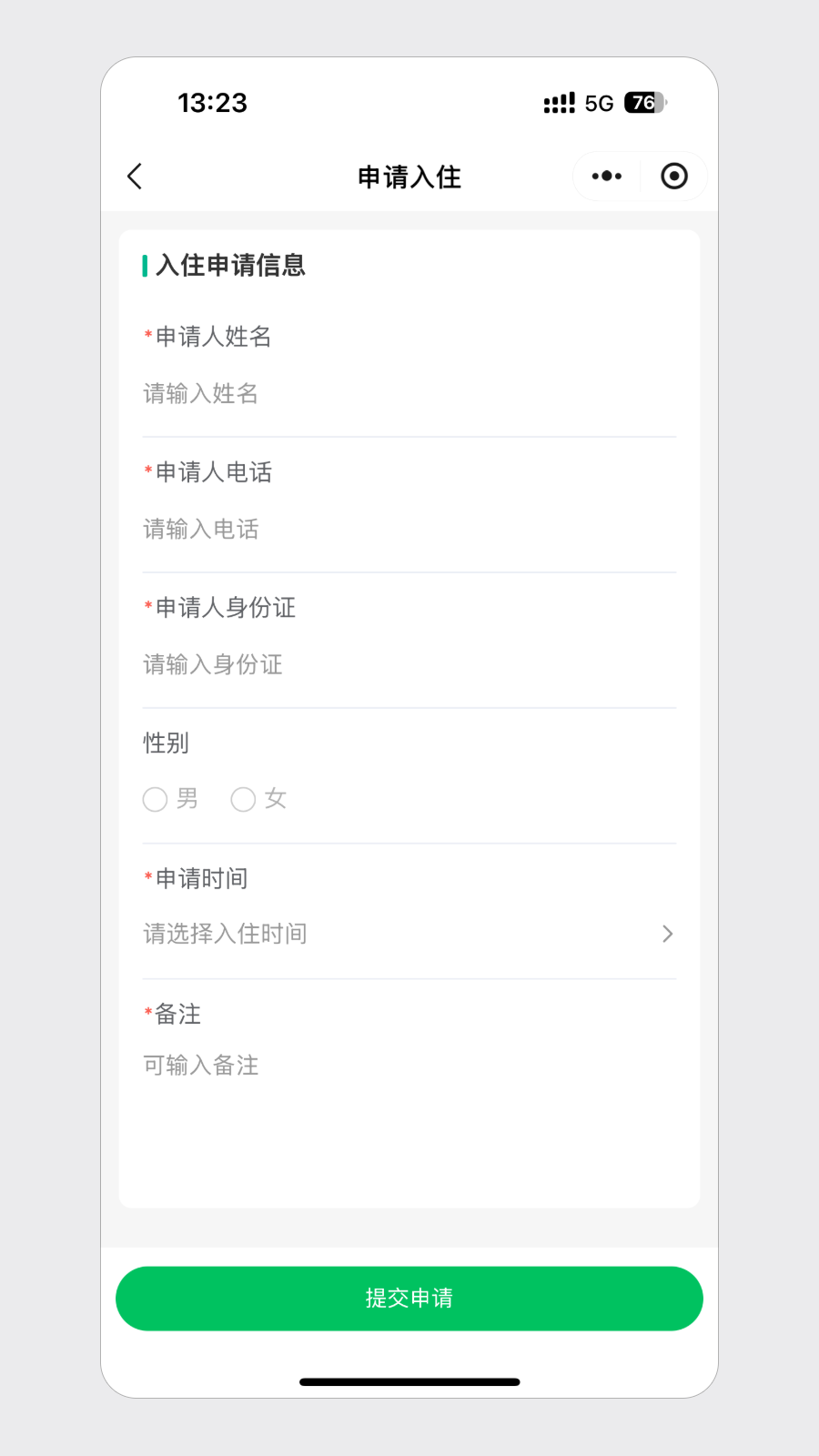Image resolution: width=819 pixels, height=1456 pixels.
Task: Tap the back arrow to leave 申请入住
Action: 135,176
